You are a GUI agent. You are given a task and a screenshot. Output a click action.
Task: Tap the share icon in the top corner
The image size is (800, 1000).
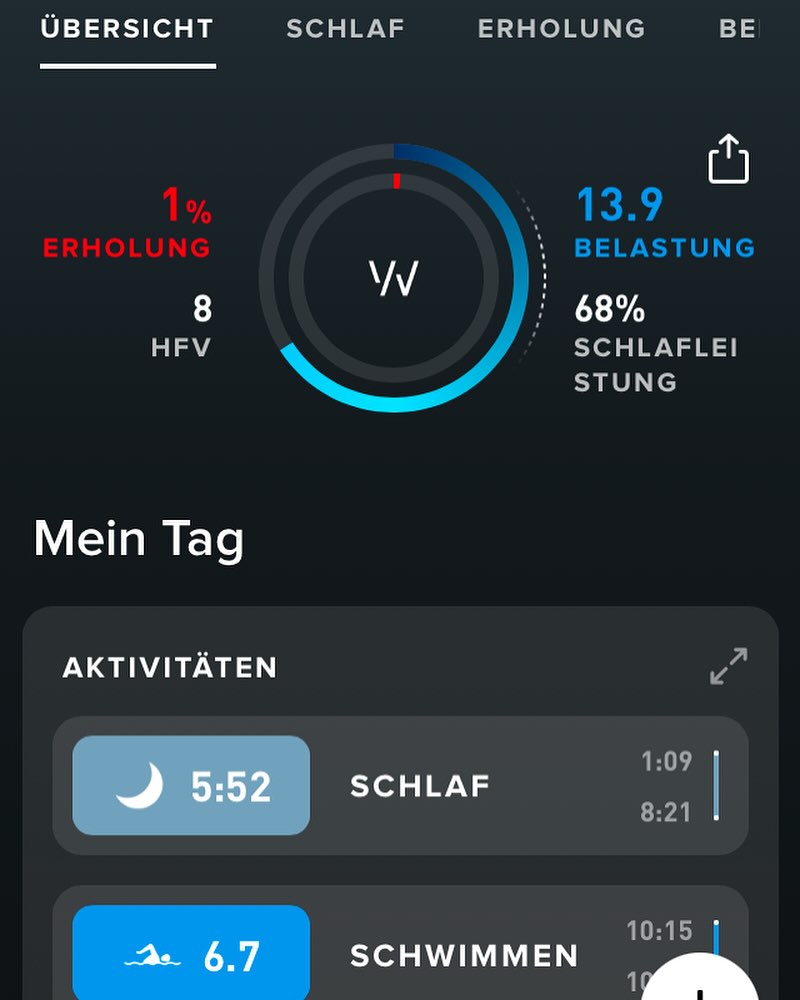729,160
